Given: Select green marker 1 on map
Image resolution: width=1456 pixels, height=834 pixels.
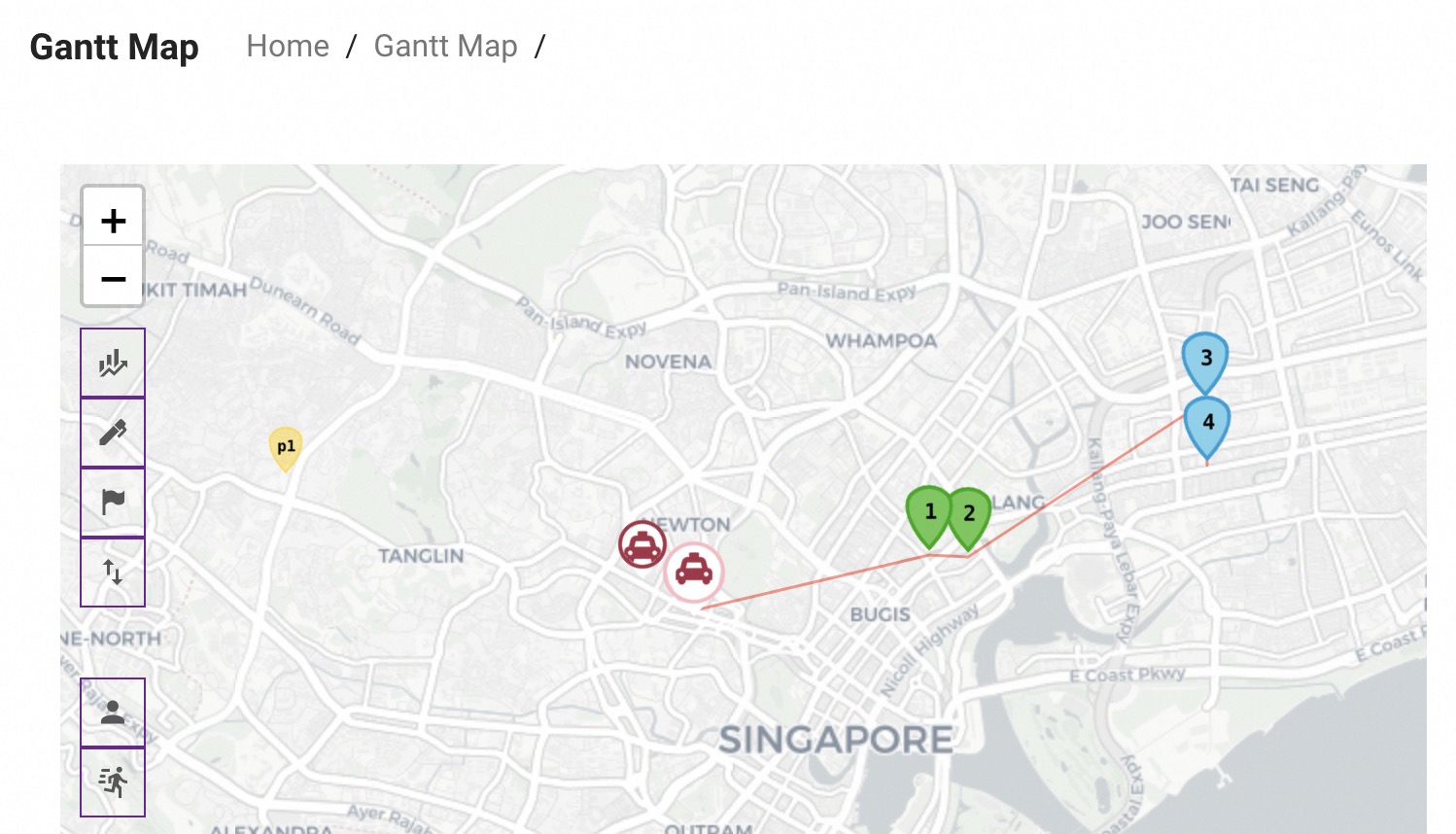Looking at the screenshot, I should click(x=928, y=512).
